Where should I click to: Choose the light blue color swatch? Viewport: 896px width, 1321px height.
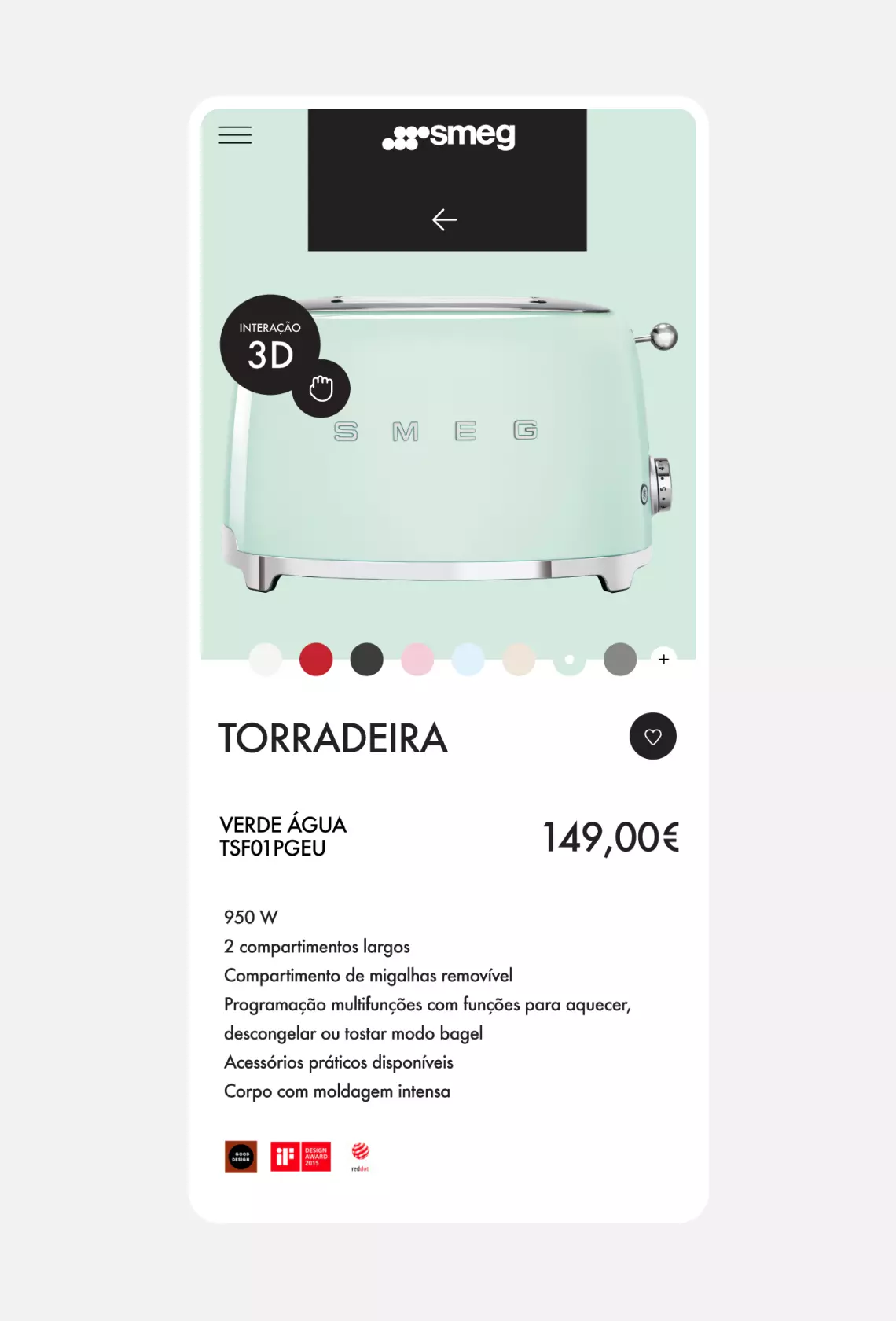[x=468, y=660]
